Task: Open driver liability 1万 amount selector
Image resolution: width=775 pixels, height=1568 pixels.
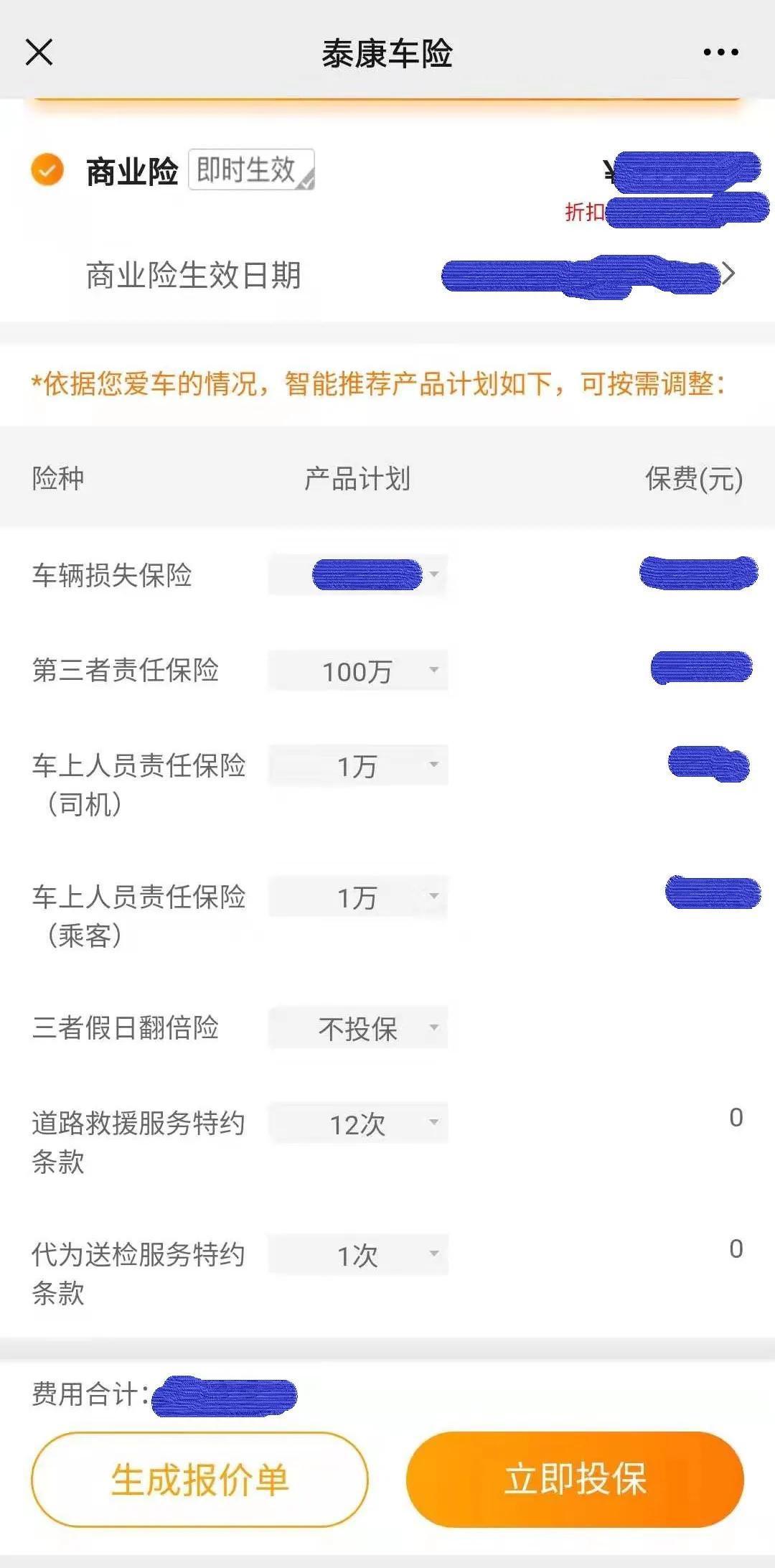Action: pos(357,765)
